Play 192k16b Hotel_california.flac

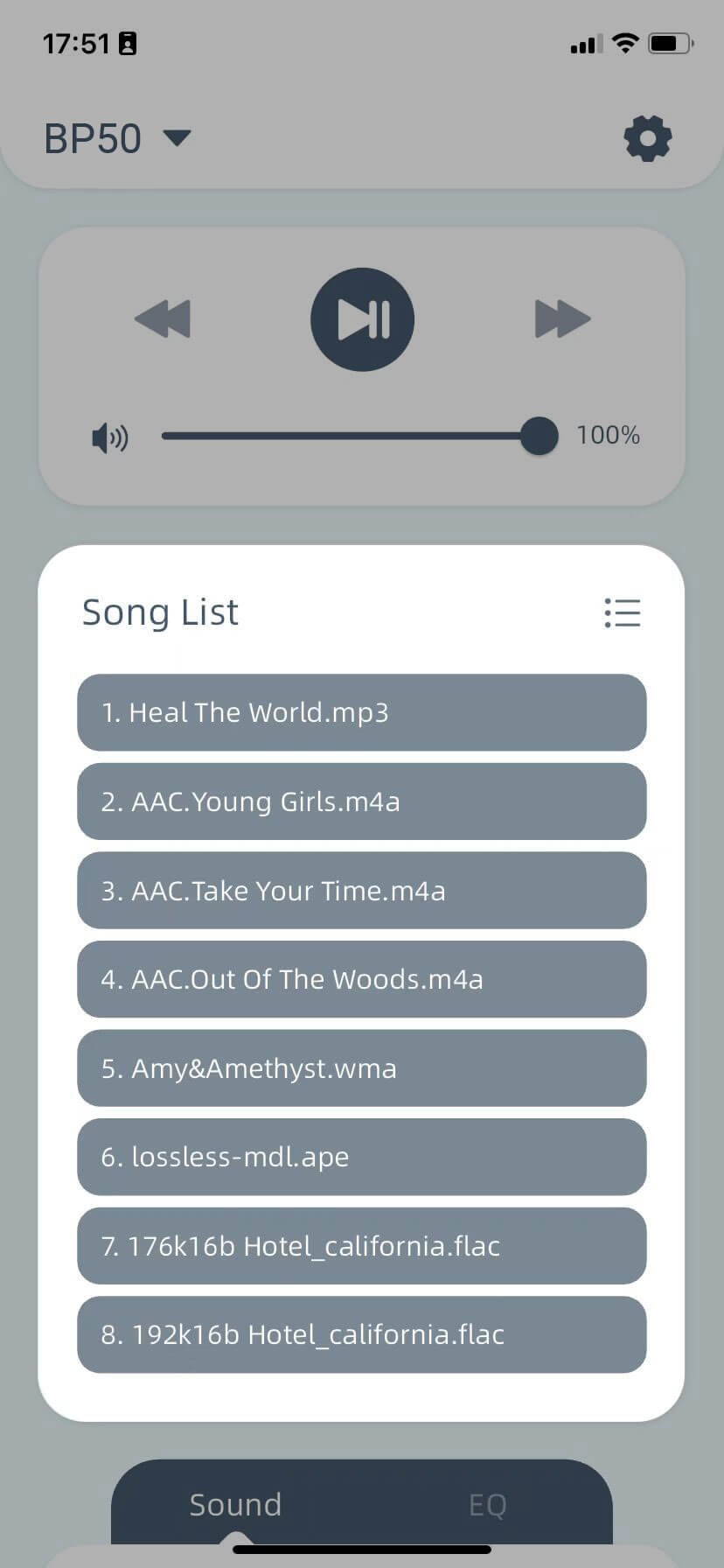[362, 1334]
